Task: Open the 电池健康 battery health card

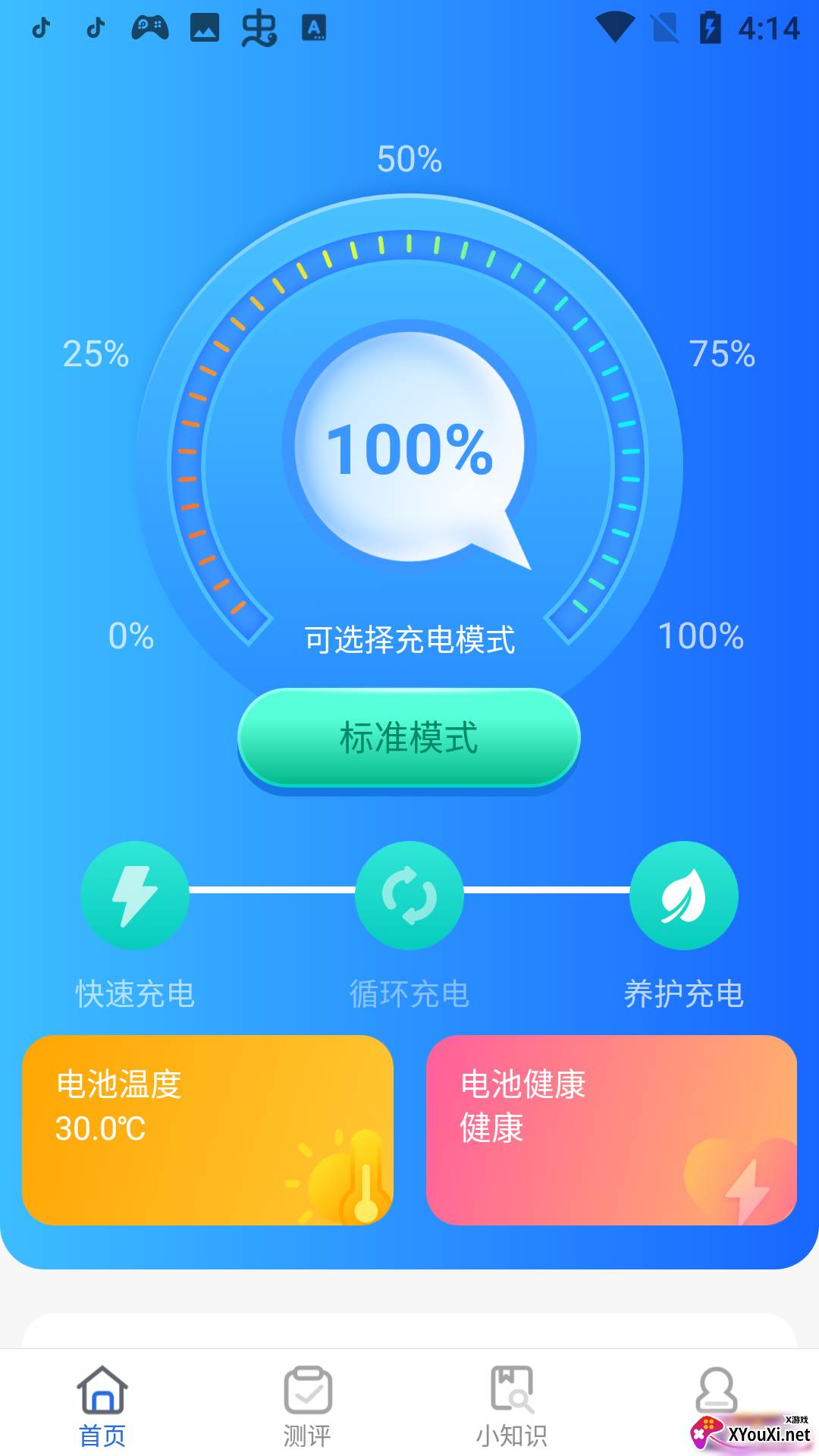Action: (611, 1129)
